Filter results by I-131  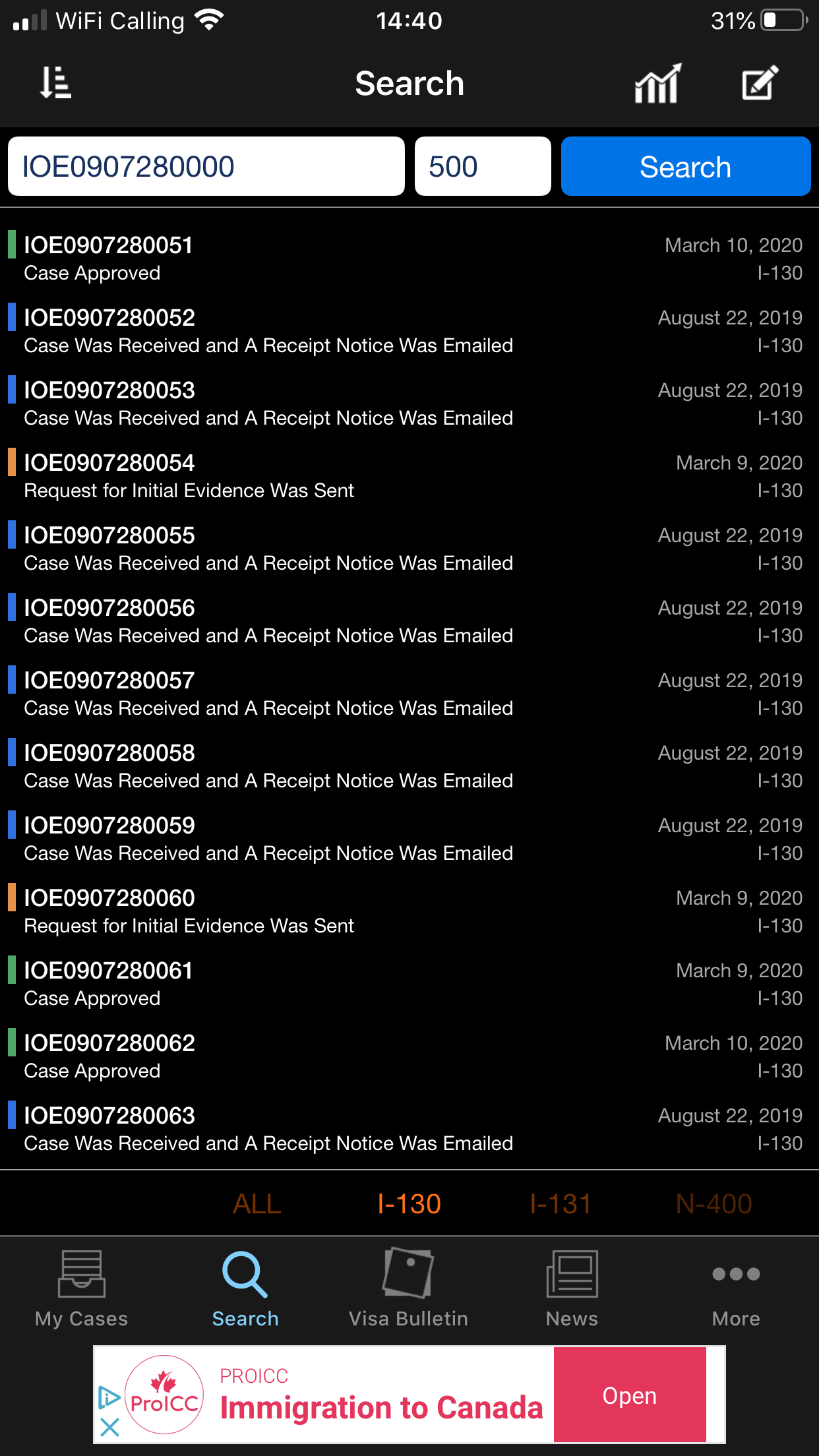click(x=561, y=1203)
